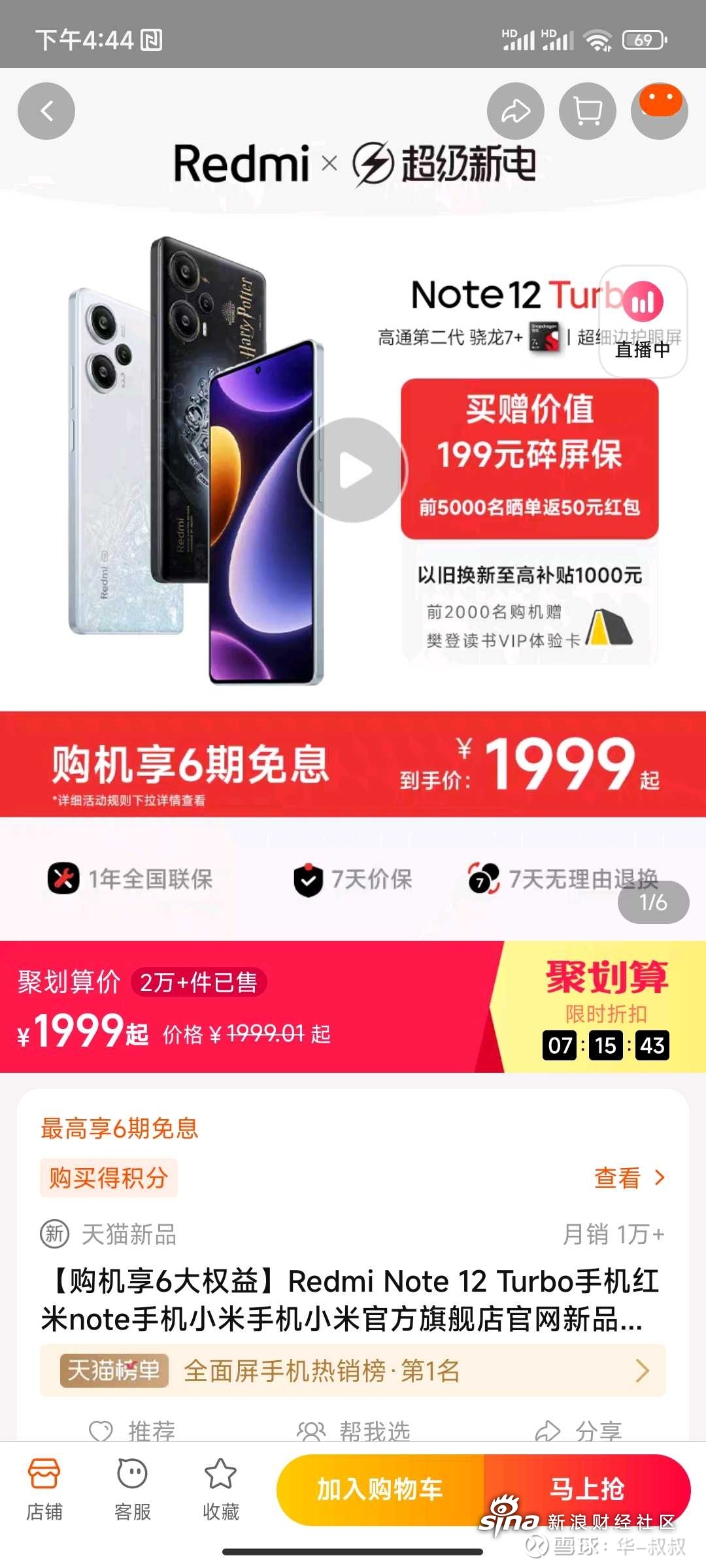The height and width of the screenshot is (1568, 706).
Task: Open the 直播中 live stream badge
Action: [643, 321]
